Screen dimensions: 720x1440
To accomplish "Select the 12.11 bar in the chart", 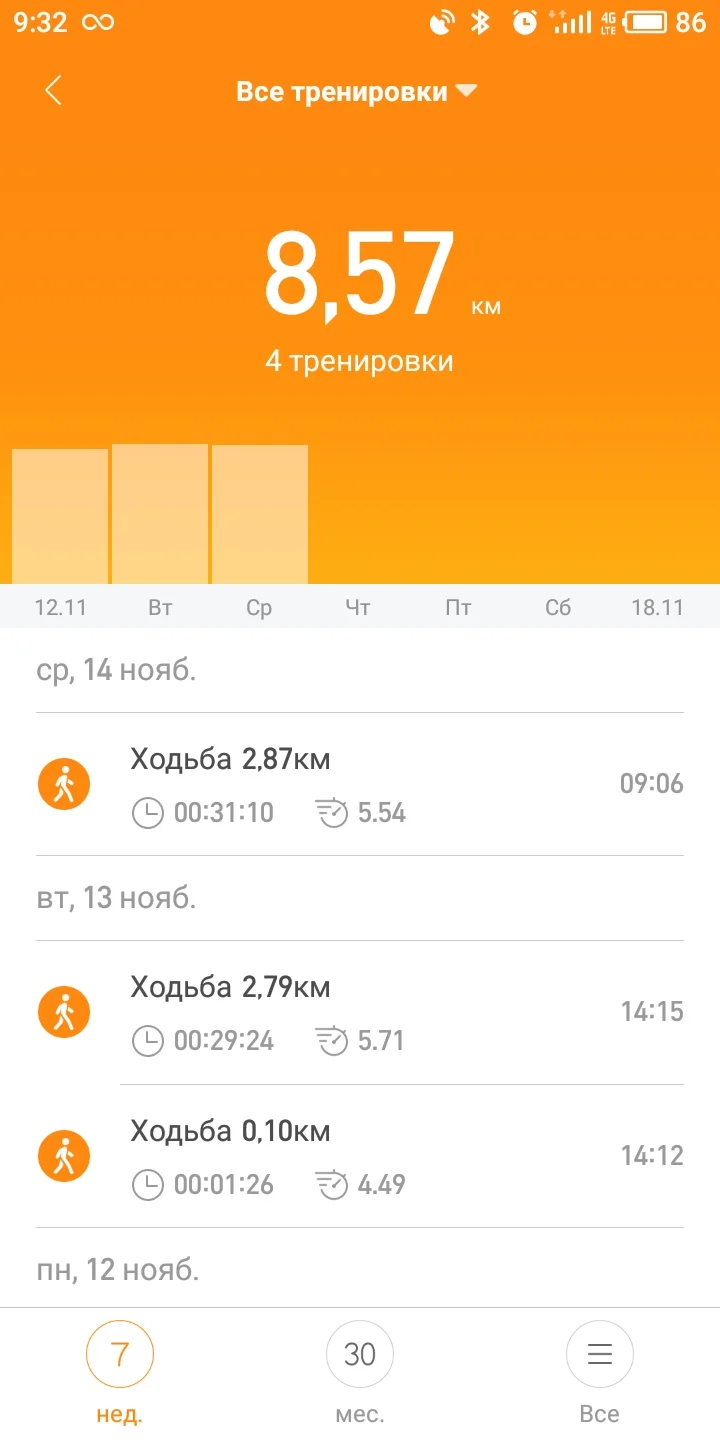I will tap(60, 516).
